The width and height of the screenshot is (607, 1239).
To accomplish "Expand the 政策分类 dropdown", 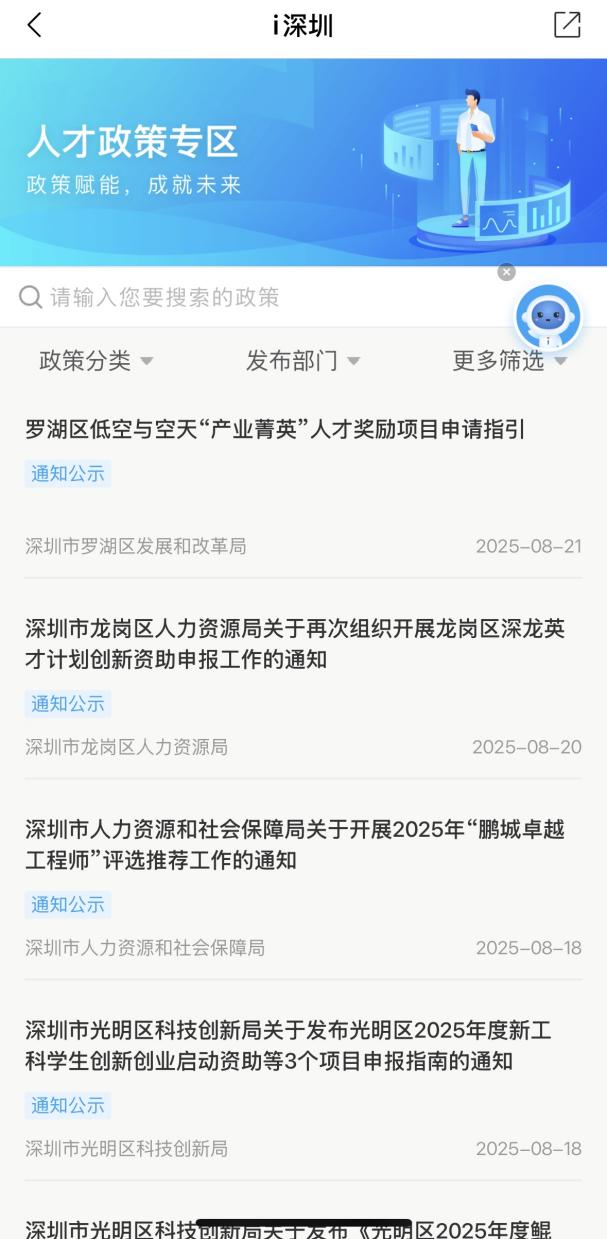I will (96, 361).
